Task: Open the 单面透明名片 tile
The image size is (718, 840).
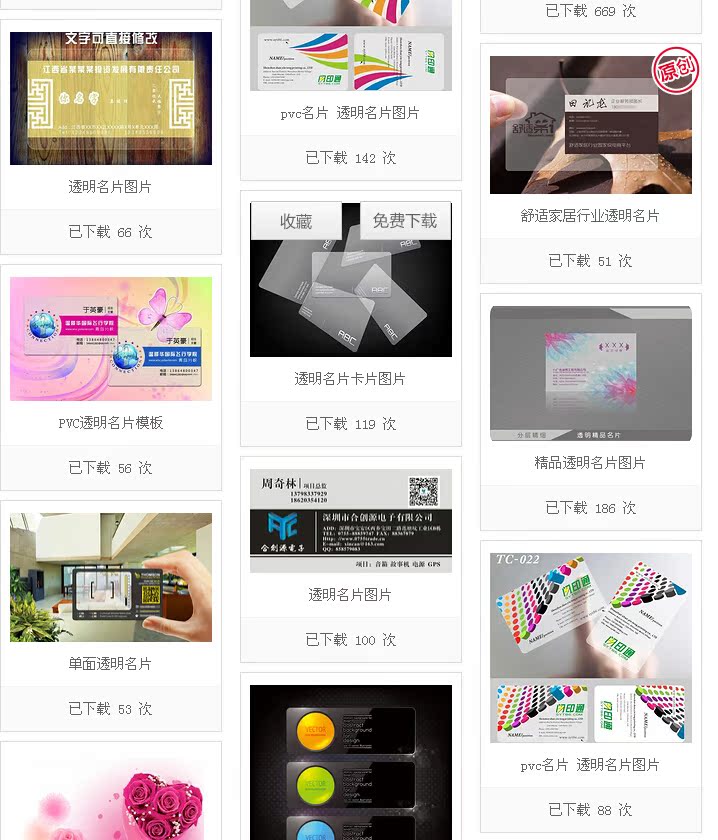Action: point(111,578)
